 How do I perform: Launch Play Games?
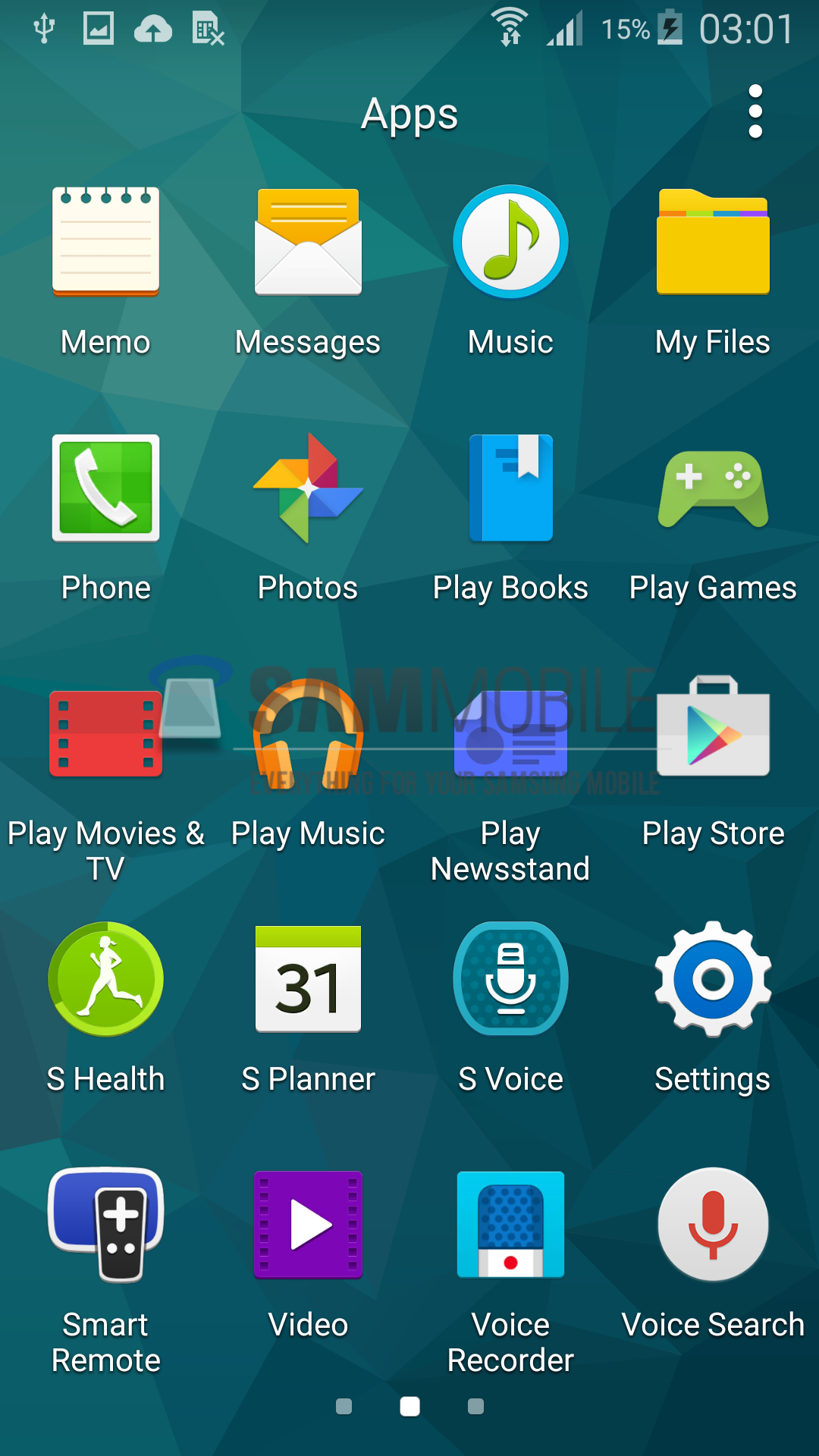coord(713,488)
